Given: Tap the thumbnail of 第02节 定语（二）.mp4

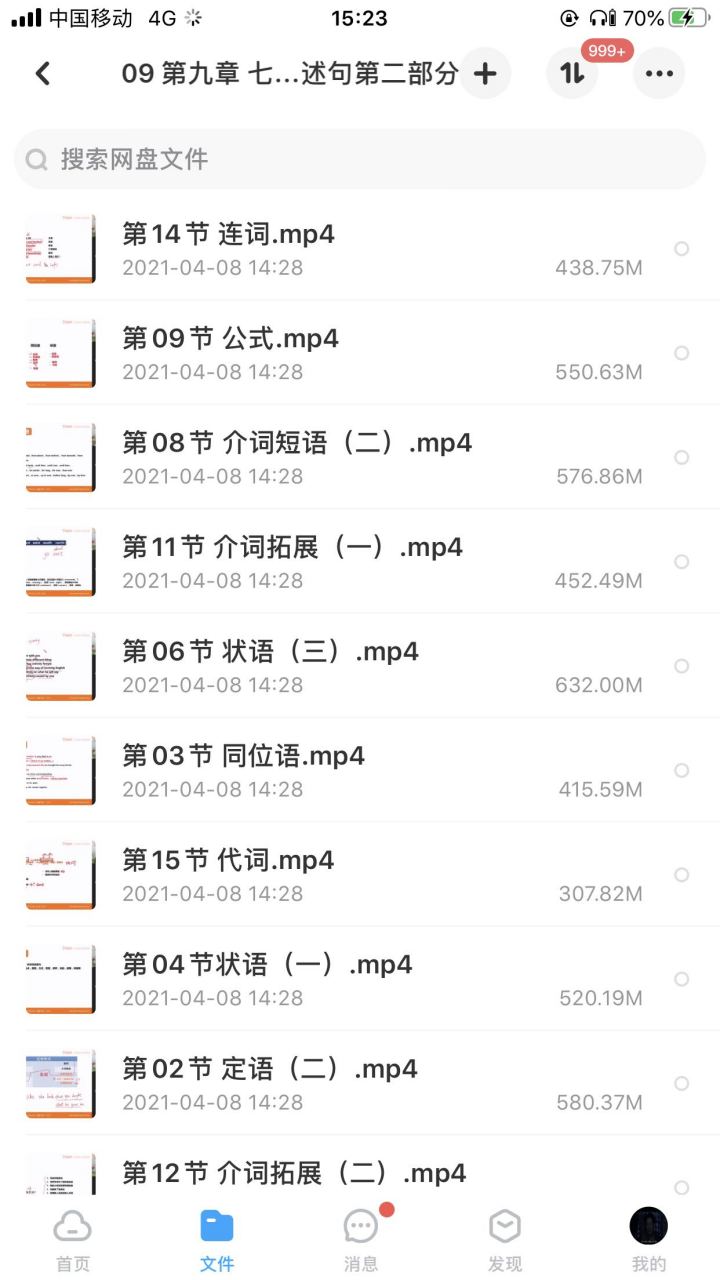Looking at the screenshot, I should tap(59, 1083).
